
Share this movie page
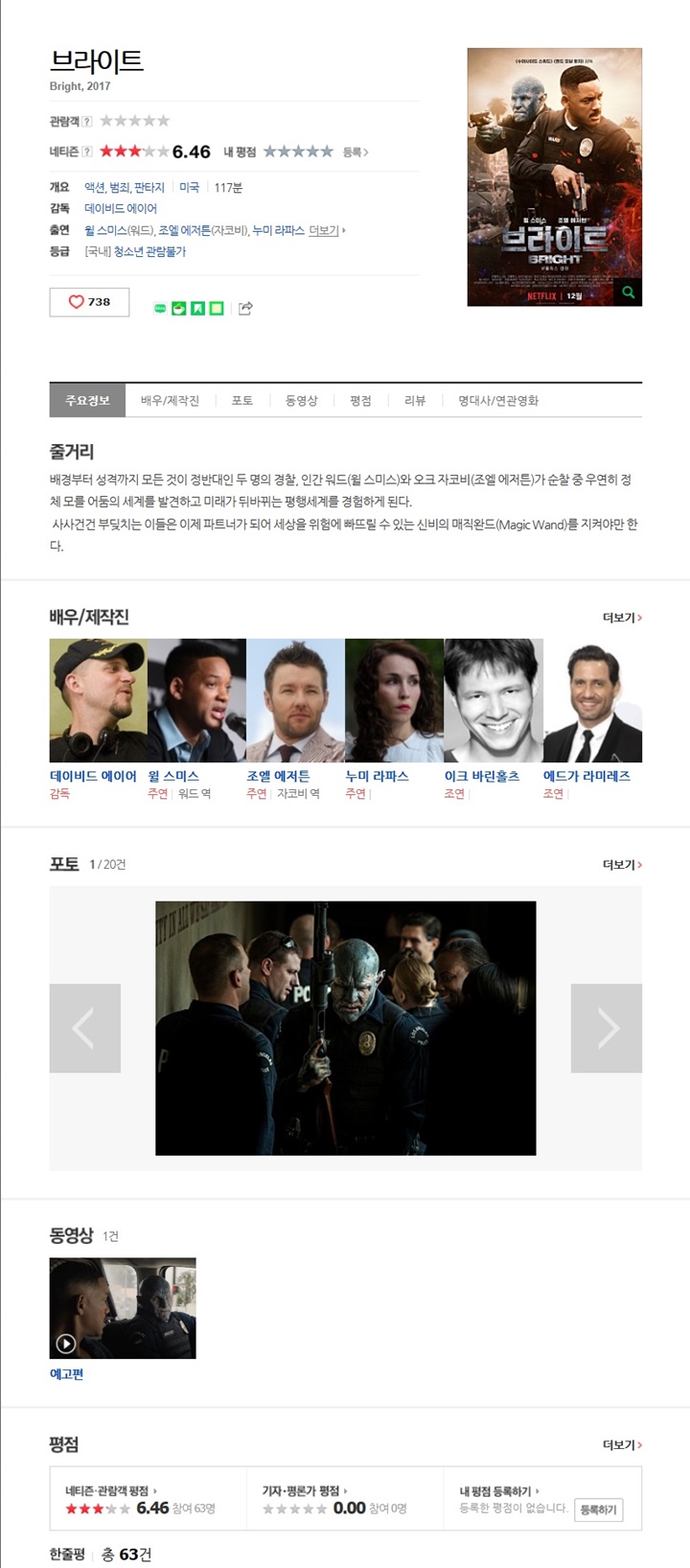(245, 308)
